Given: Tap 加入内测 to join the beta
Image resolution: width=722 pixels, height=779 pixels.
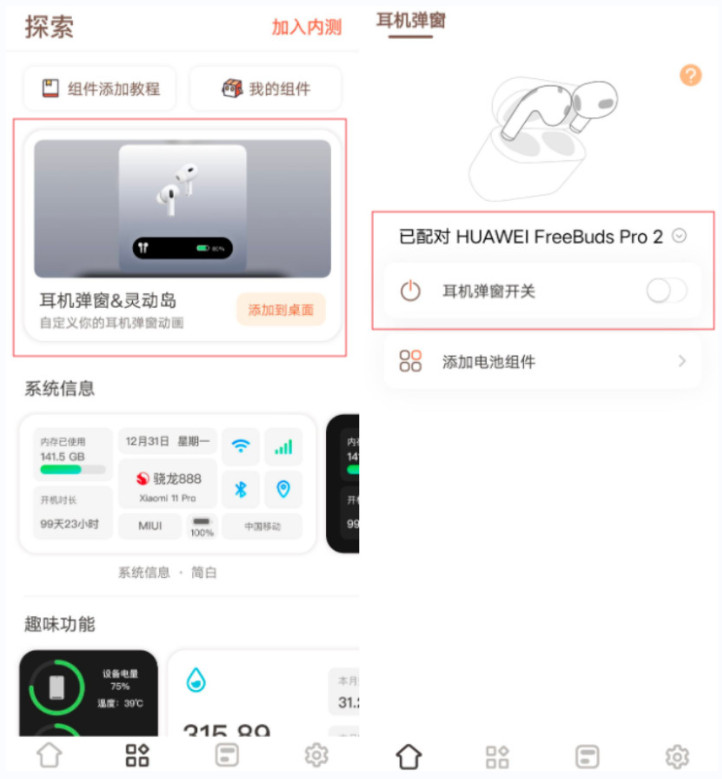Looking at the screenshot, I should (306, 27).
